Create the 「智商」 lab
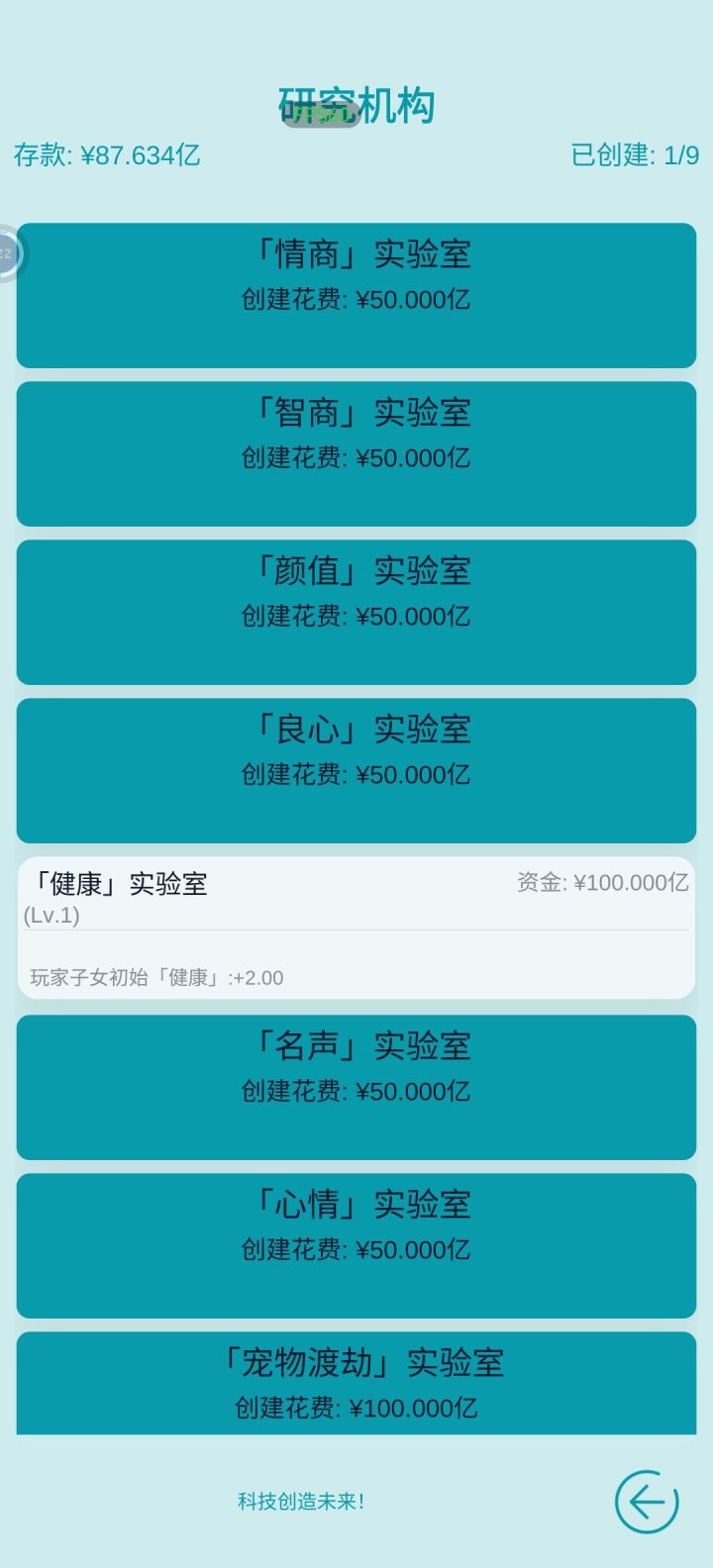 point(356,453)
